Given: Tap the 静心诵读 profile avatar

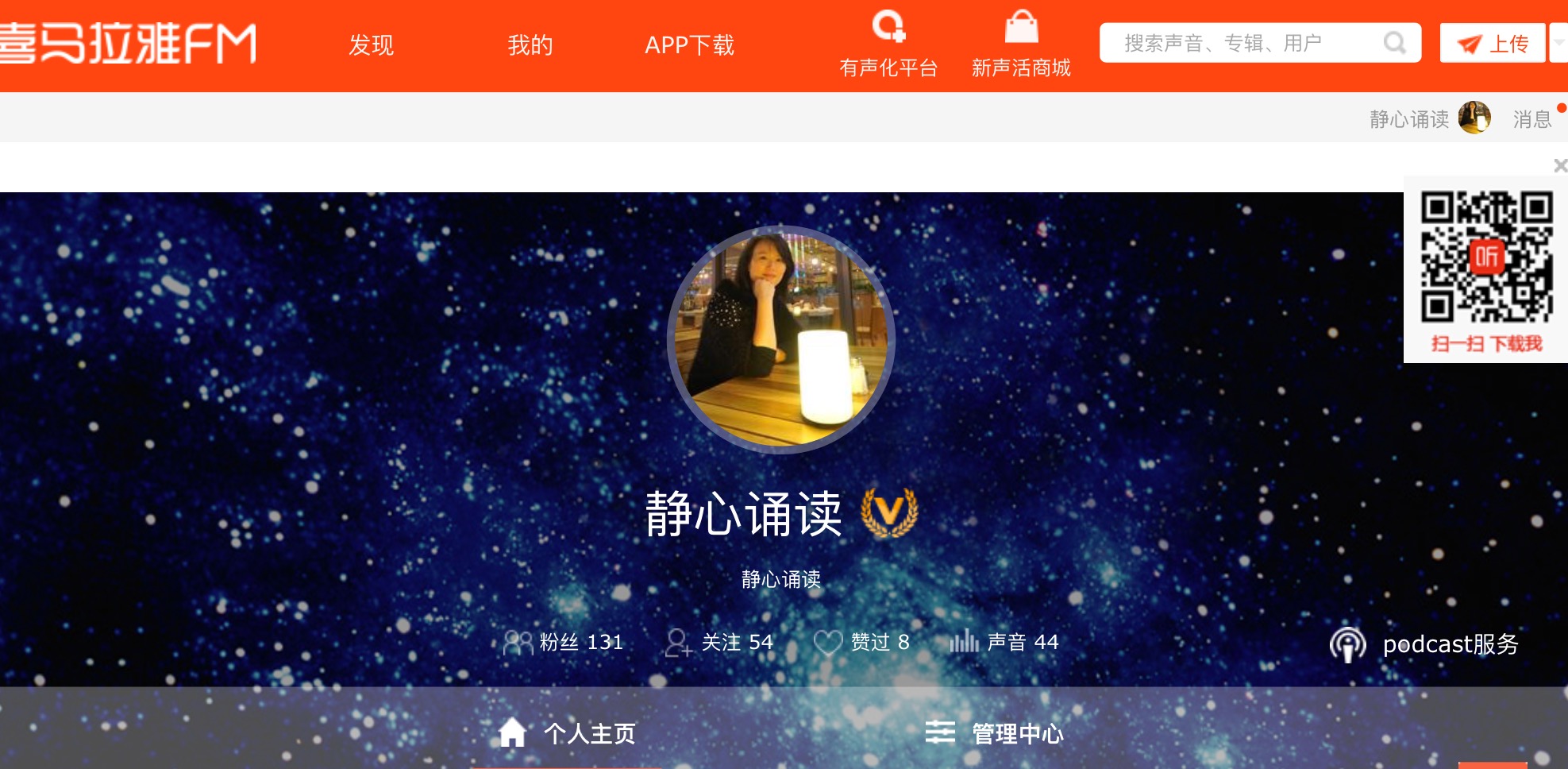Looking at the screenshot, I should coord(781,340).
